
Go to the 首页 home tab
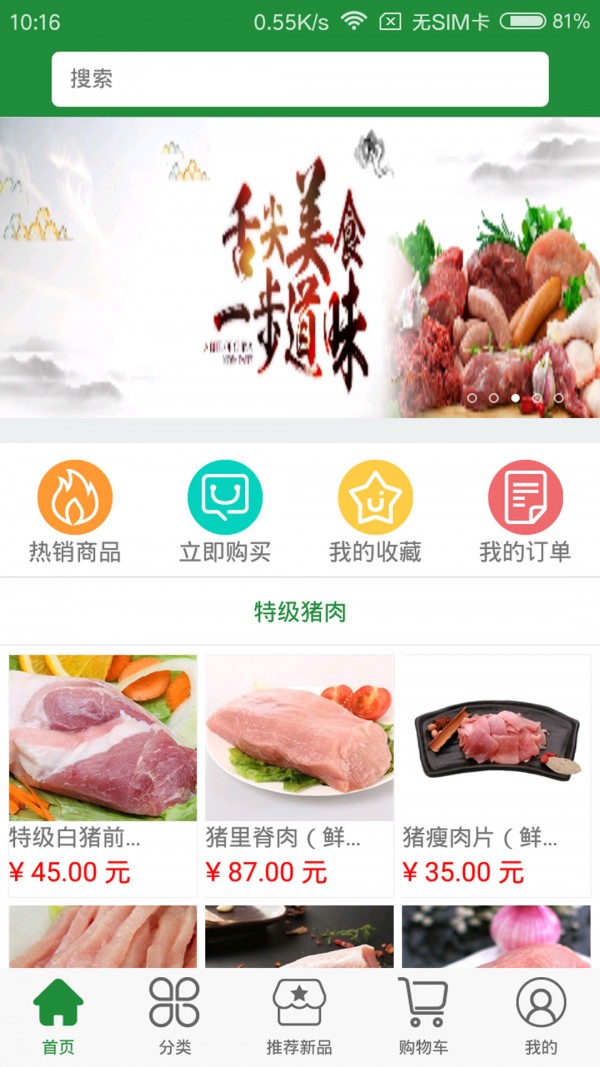(x=59, y=1016)
